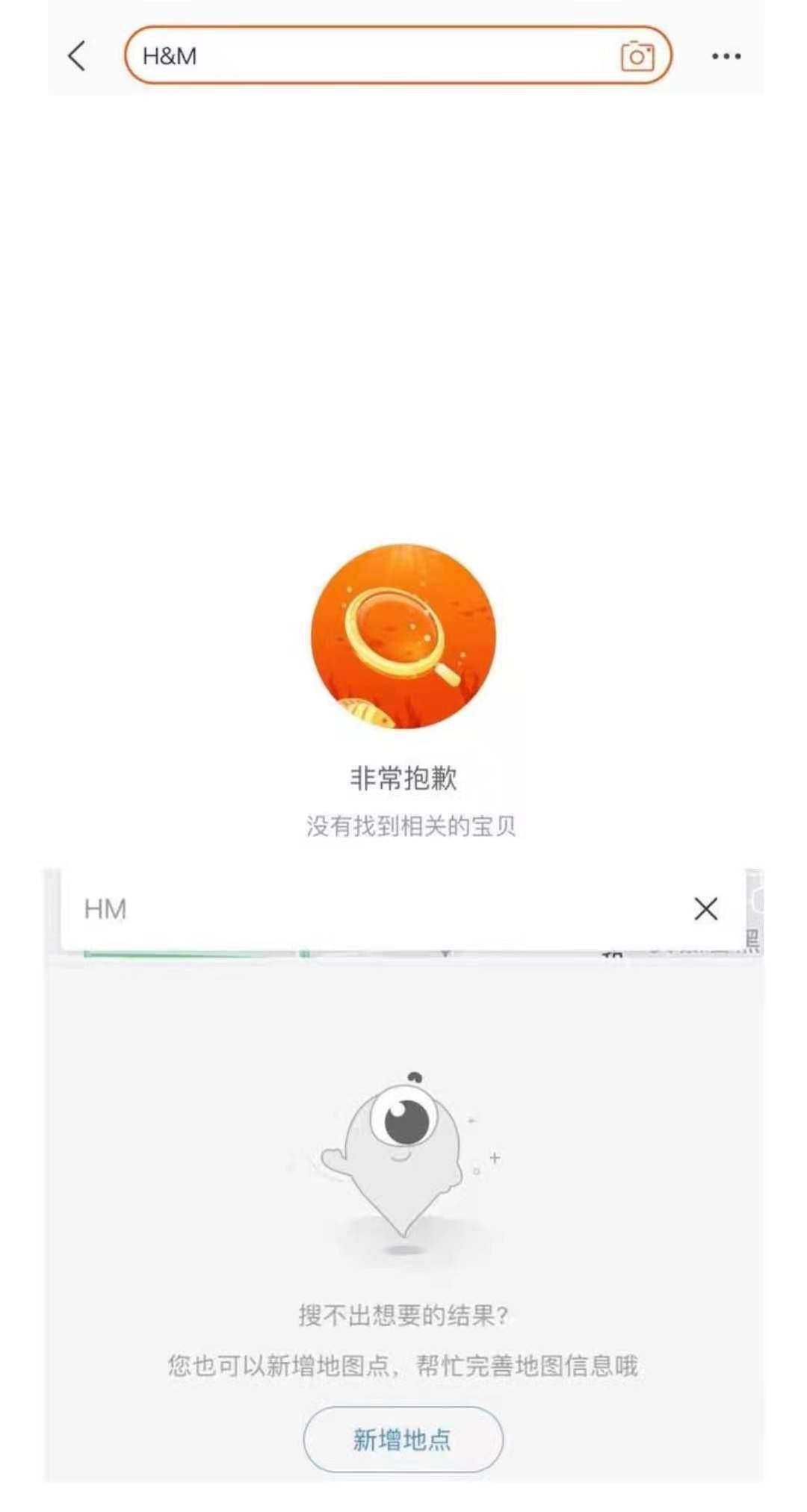Tap the H&M search field

click(374, 55)
